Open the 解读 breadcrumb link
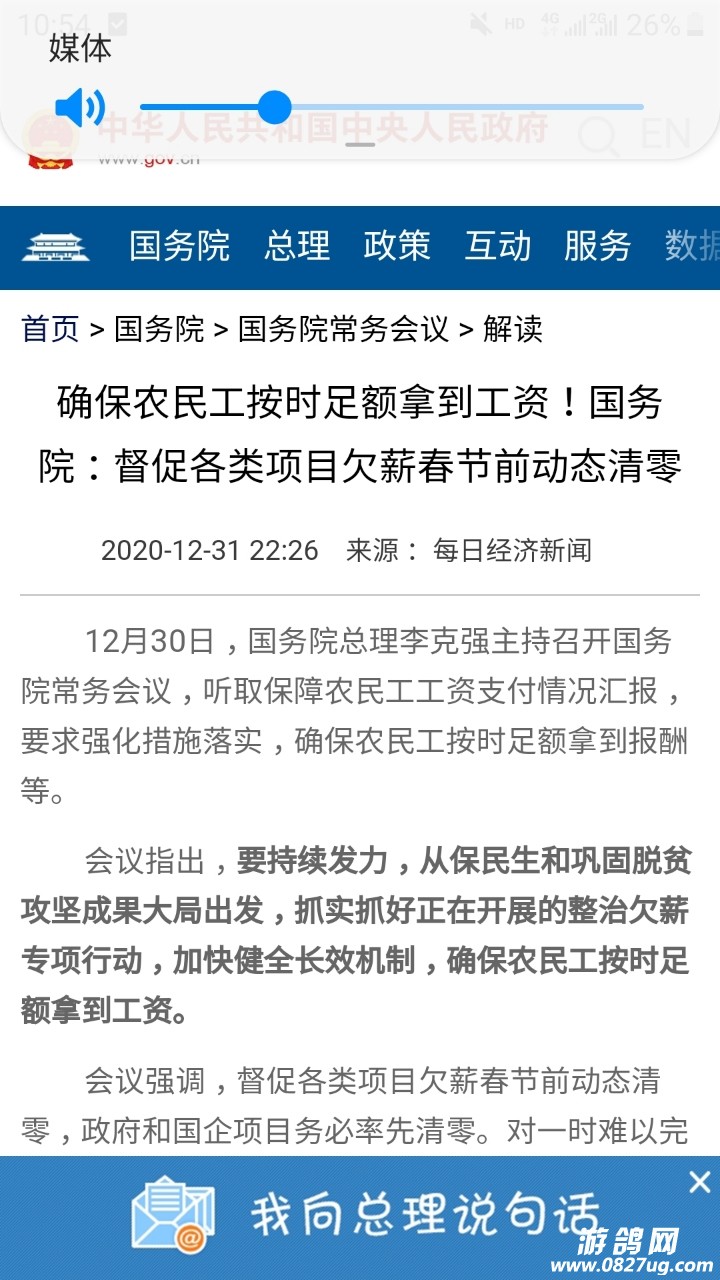 click(x=512, y=329)
